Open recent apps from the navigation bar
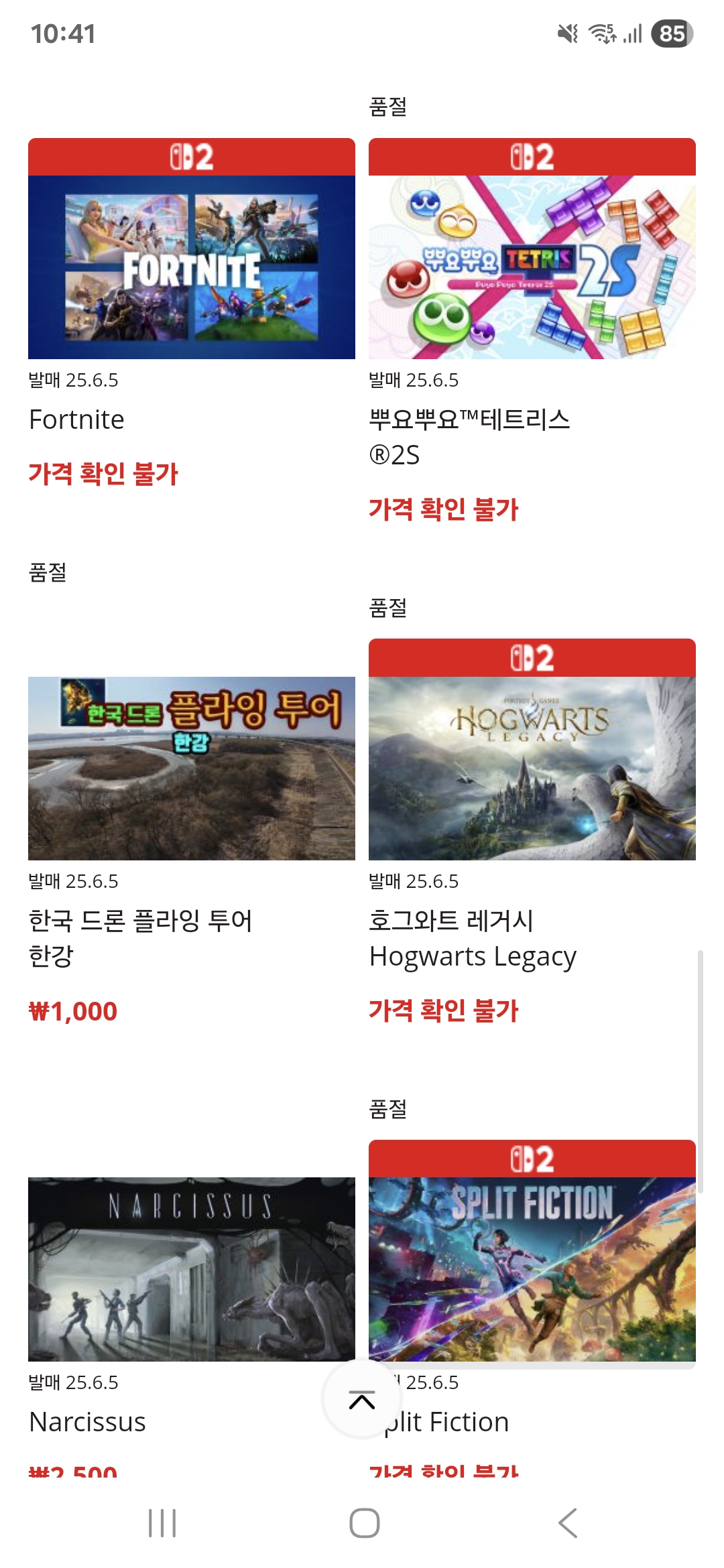This screenshot has width=724, height=1568. click(162, 1523)
